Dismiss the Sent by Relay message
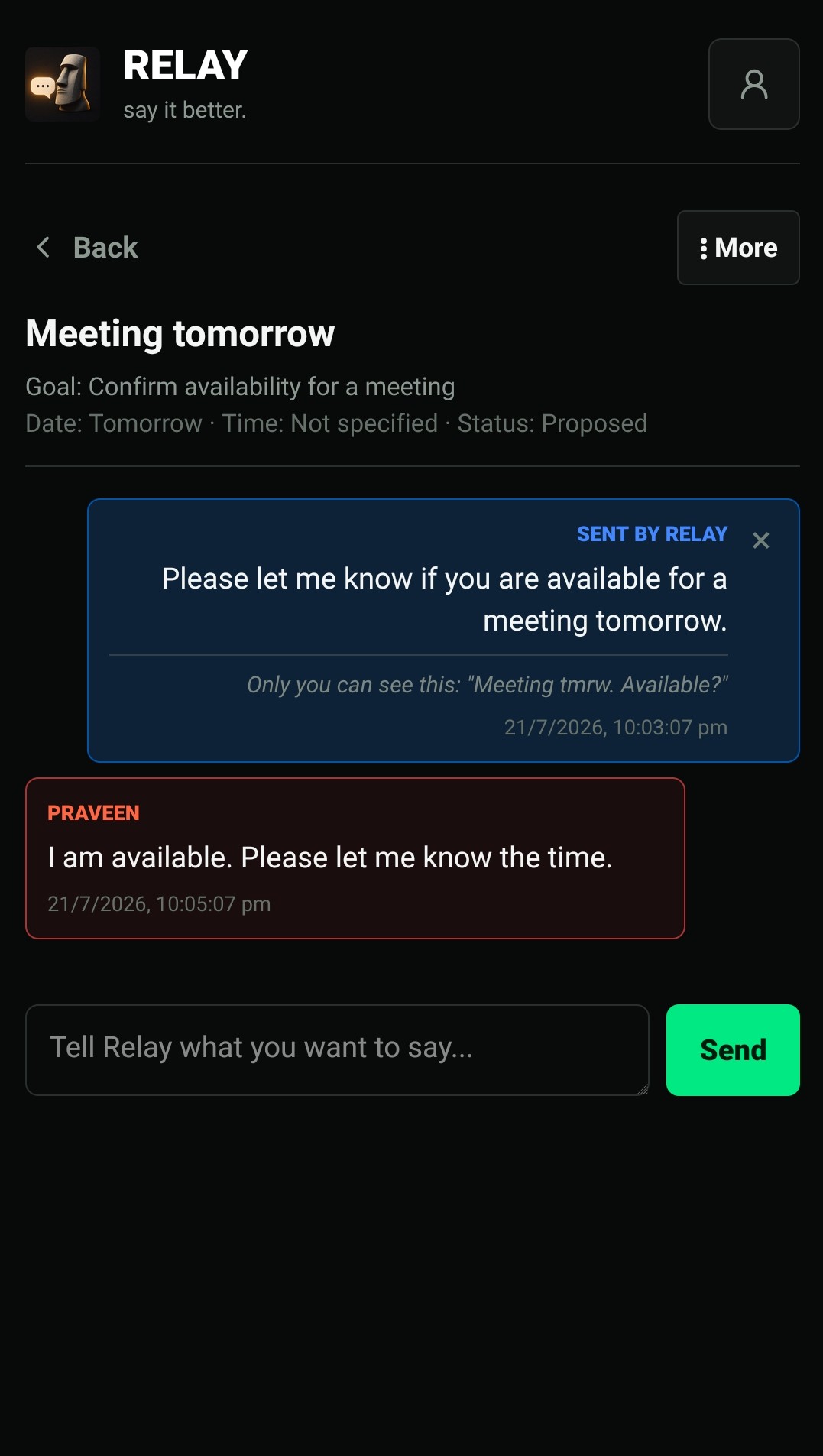Image resolution: width=823 pixels, height=1456 pixels. pyautogui.click(x=760, y=540)
